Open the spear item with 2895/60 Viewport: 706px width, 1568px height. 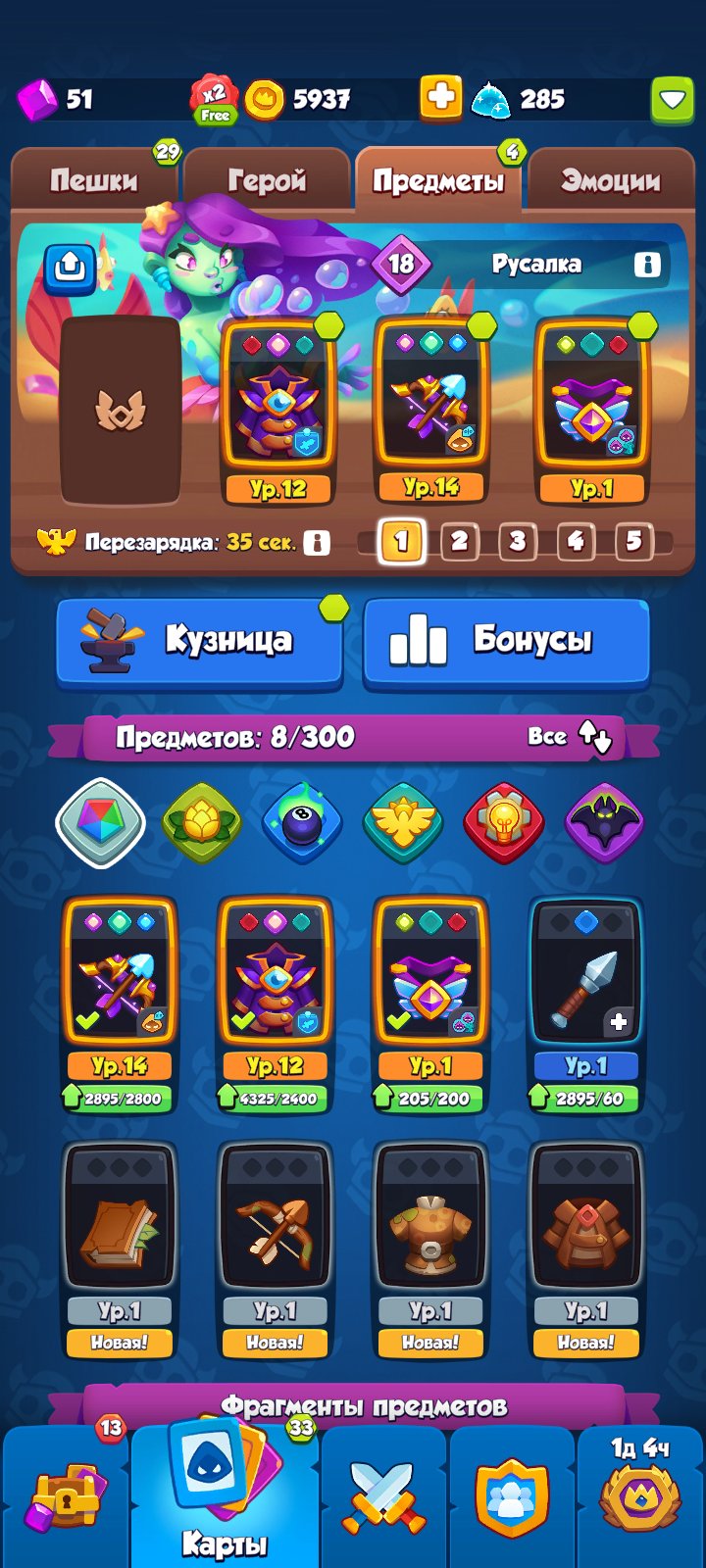585,1004
